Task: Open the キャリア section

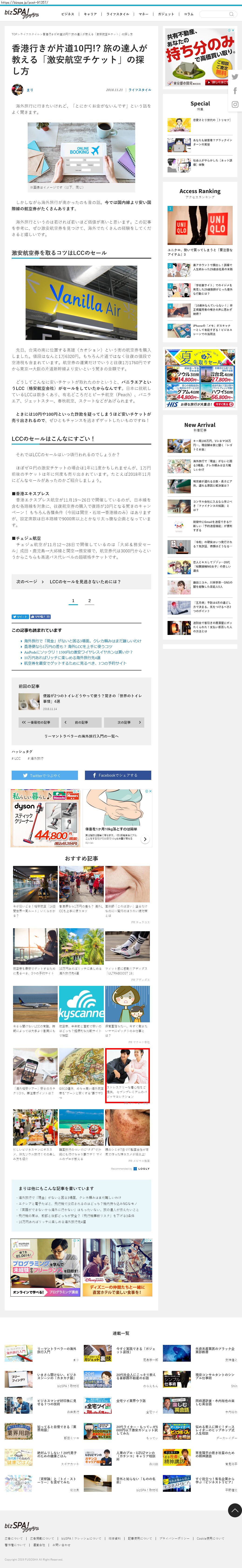Action: (x=90, y=14)
